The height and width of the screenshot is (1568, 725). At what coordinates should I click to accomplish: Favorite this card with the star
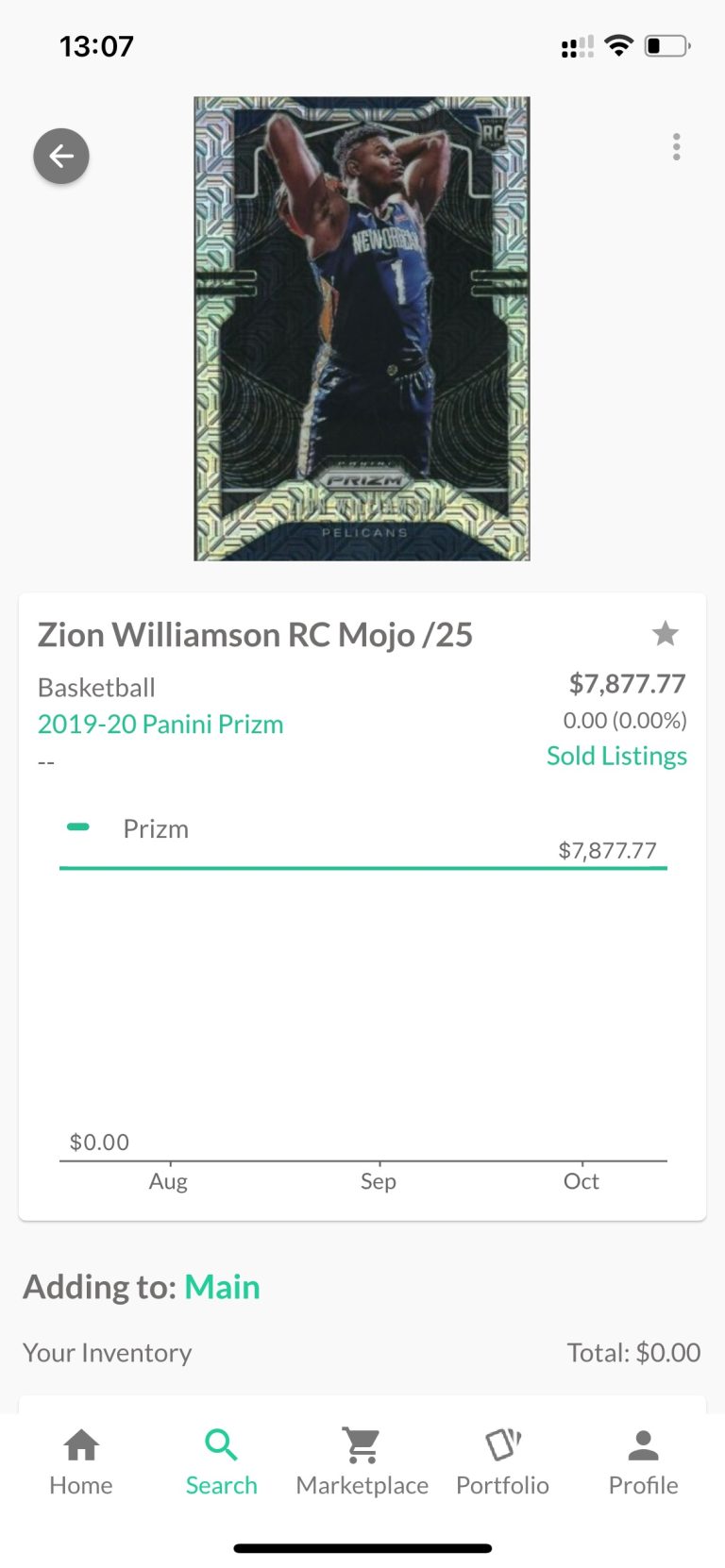pyautogui.click(x=666, y=633)
